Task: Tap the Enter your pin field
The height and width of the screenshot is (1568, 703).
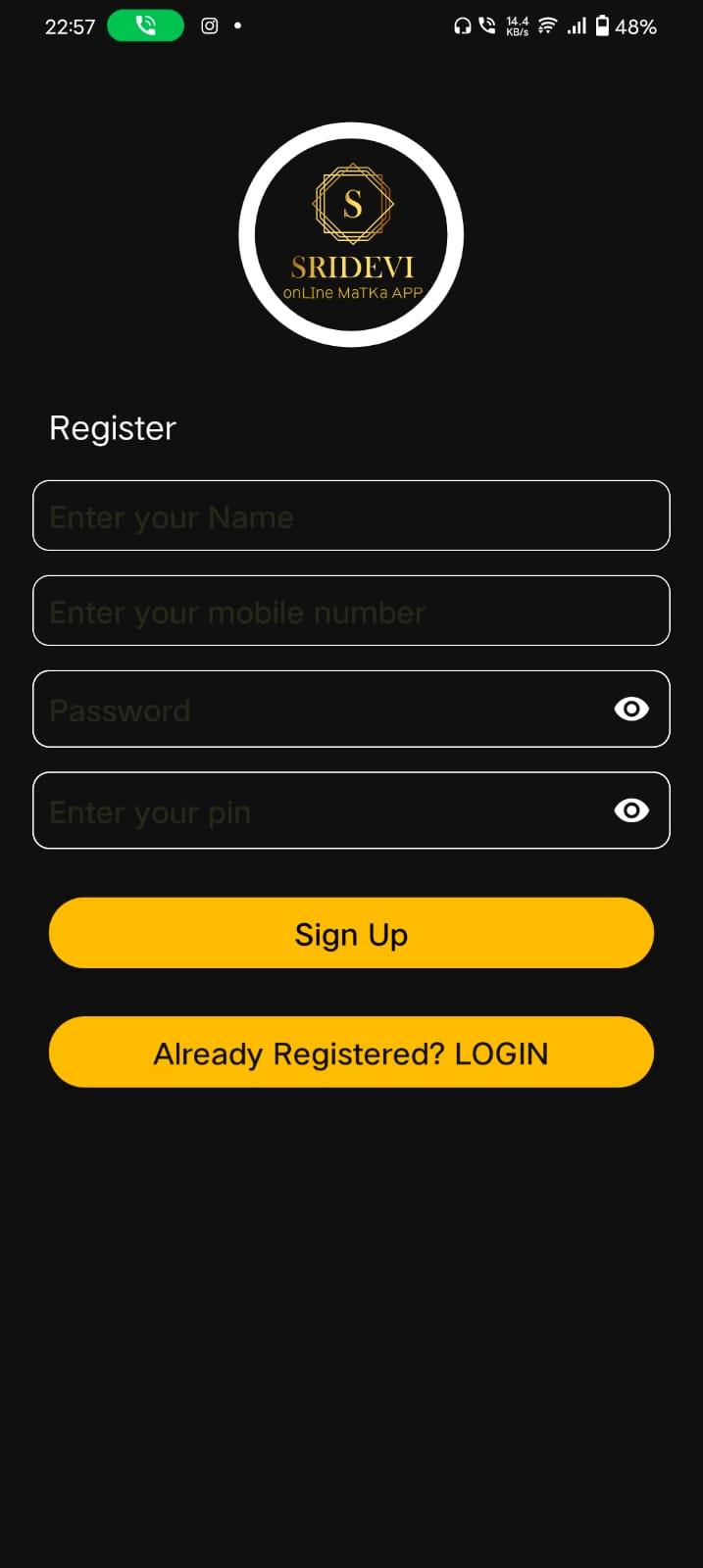Action: (x=314, y=810)
